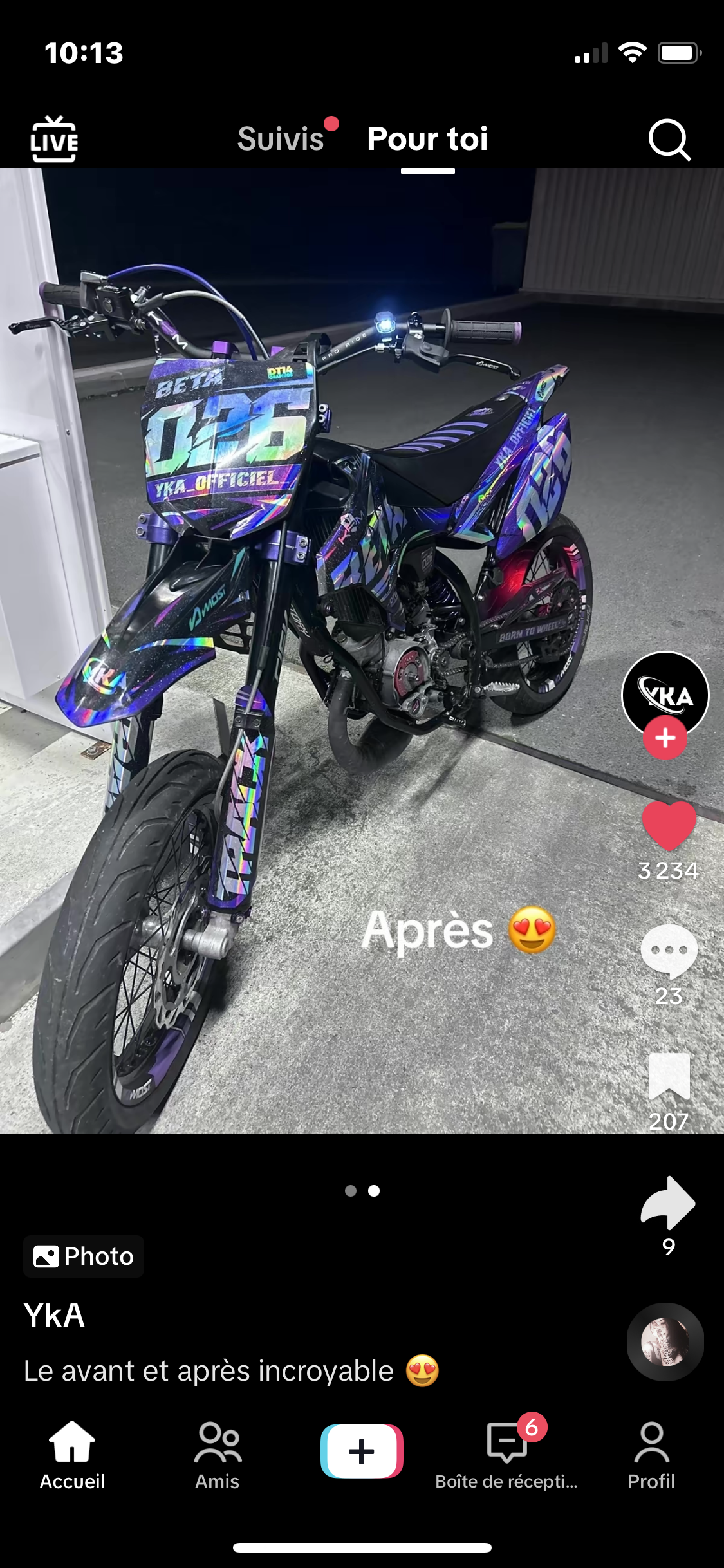Image resolution: width=724 pixels, height=1568 pixels.
Task: Go to the Accueil tab
Action: [x=72, y=1455]
